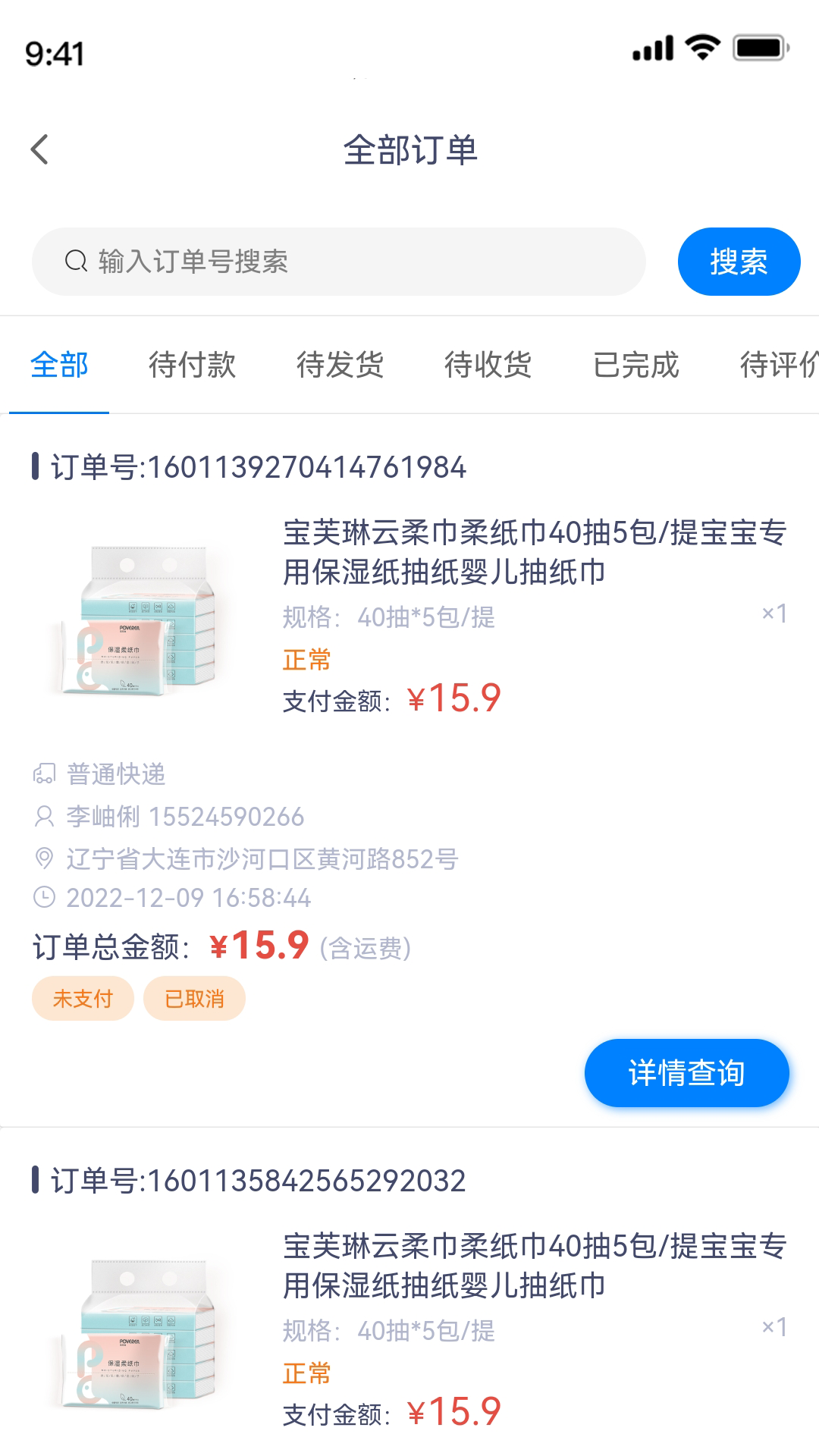Switch to the 待发货 tab

(x=340, y=365)
